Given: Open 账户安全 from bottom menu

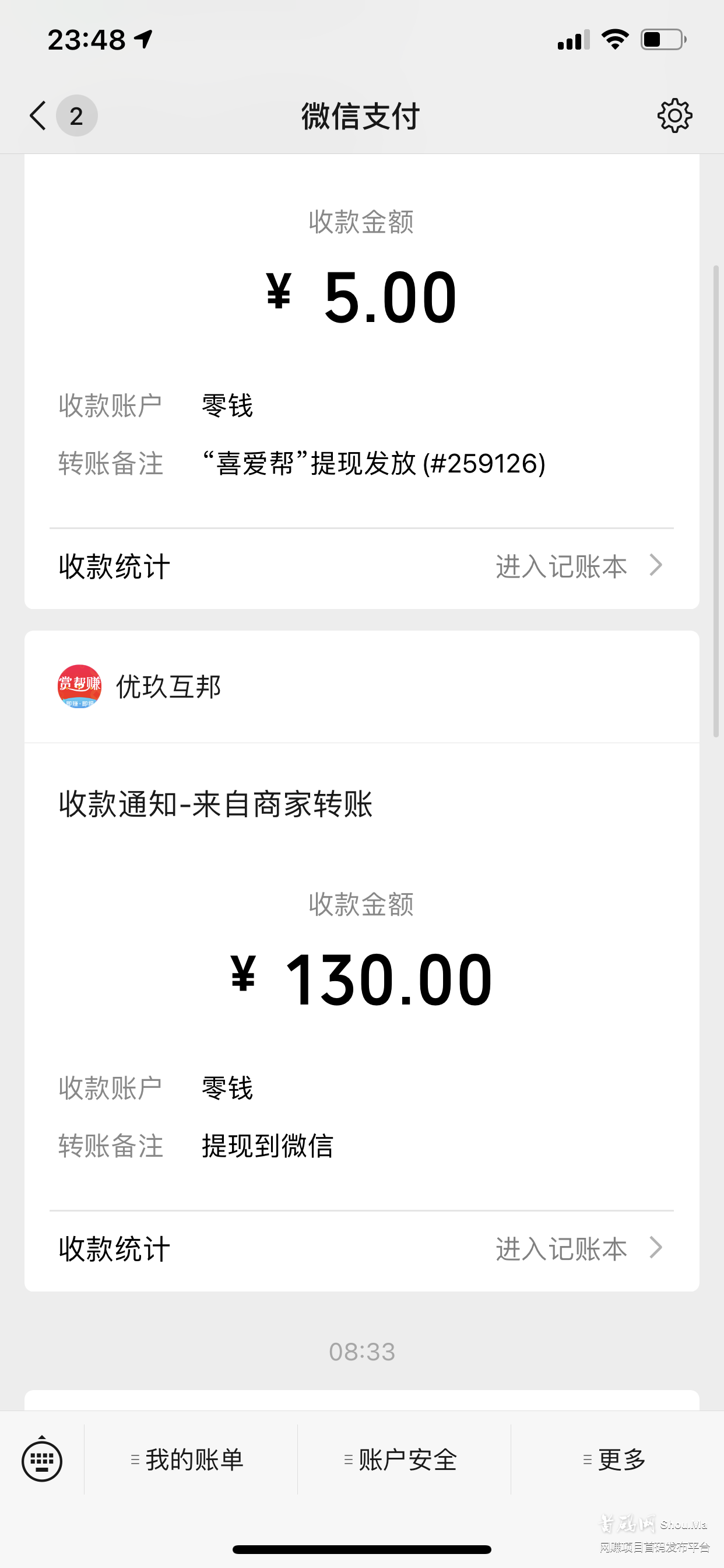Looking at the screenshot, I should (402, 1460).
